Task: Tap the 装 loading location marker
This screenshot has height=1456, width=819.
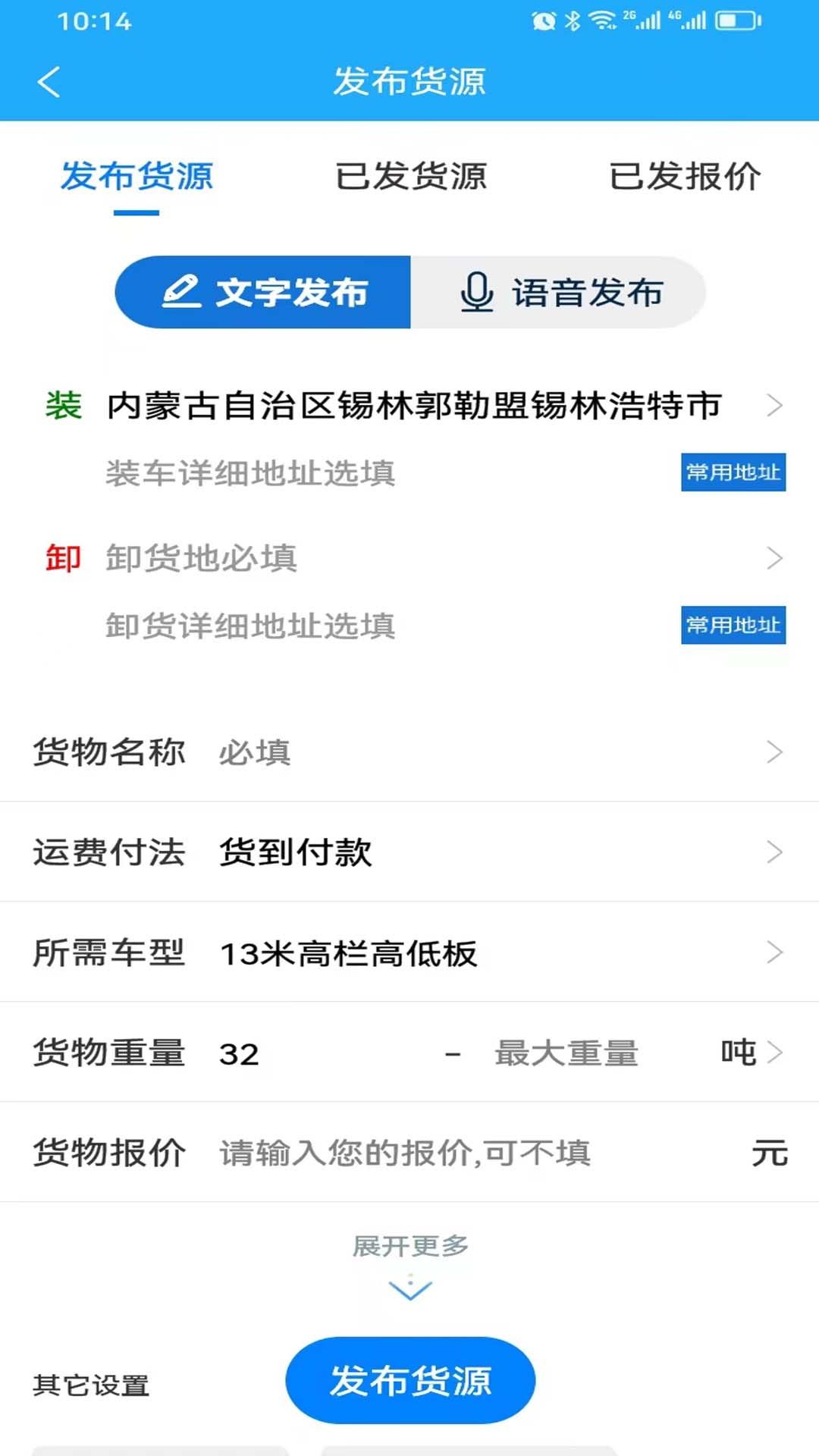Action: point(64,406)
